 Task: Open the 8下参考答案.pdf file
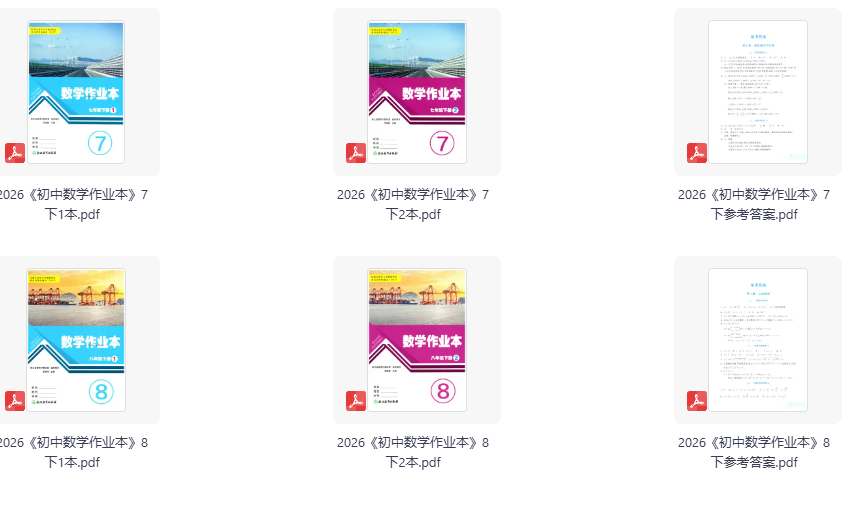pyautogui.click(x=757, y=340)
